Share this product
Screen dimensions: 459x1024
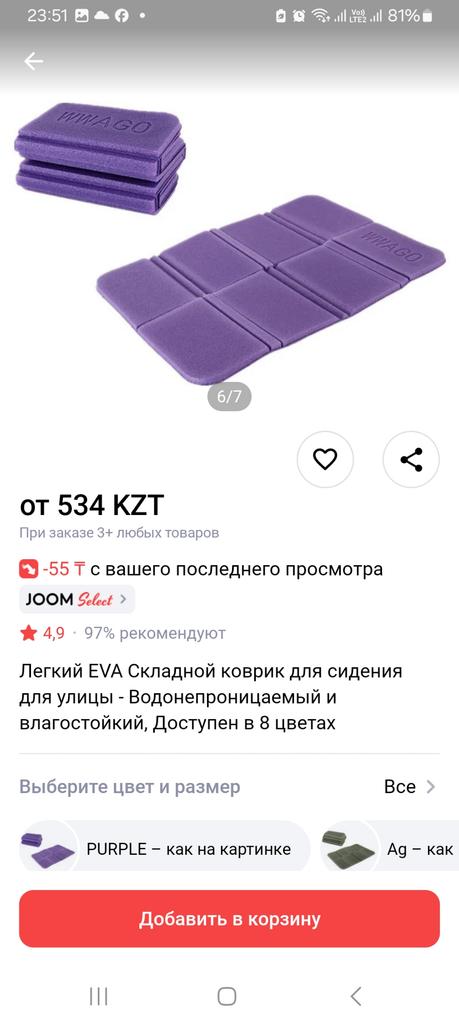411,460
